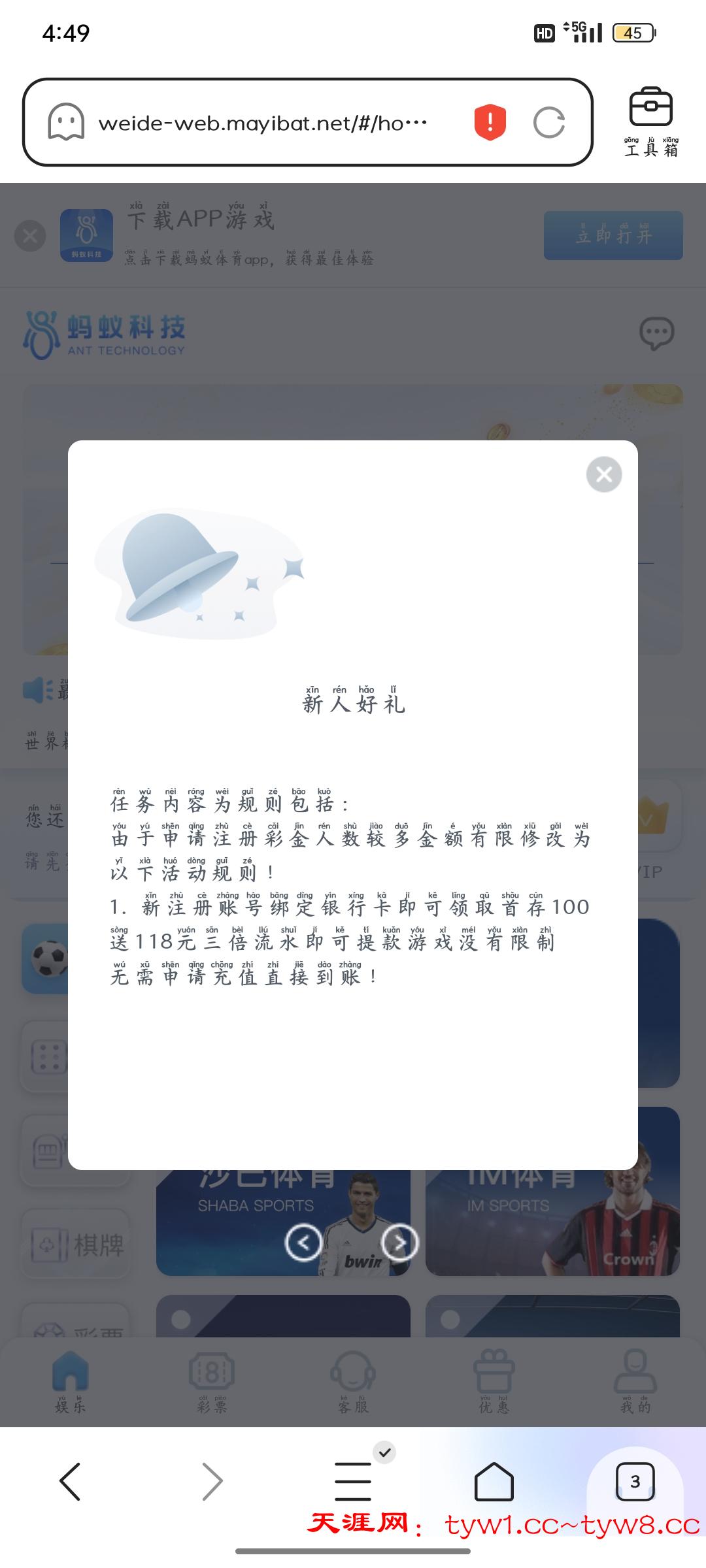Tap the browser address bar URL
This screenshot has height=1568, width=706.
pos(262,123)
